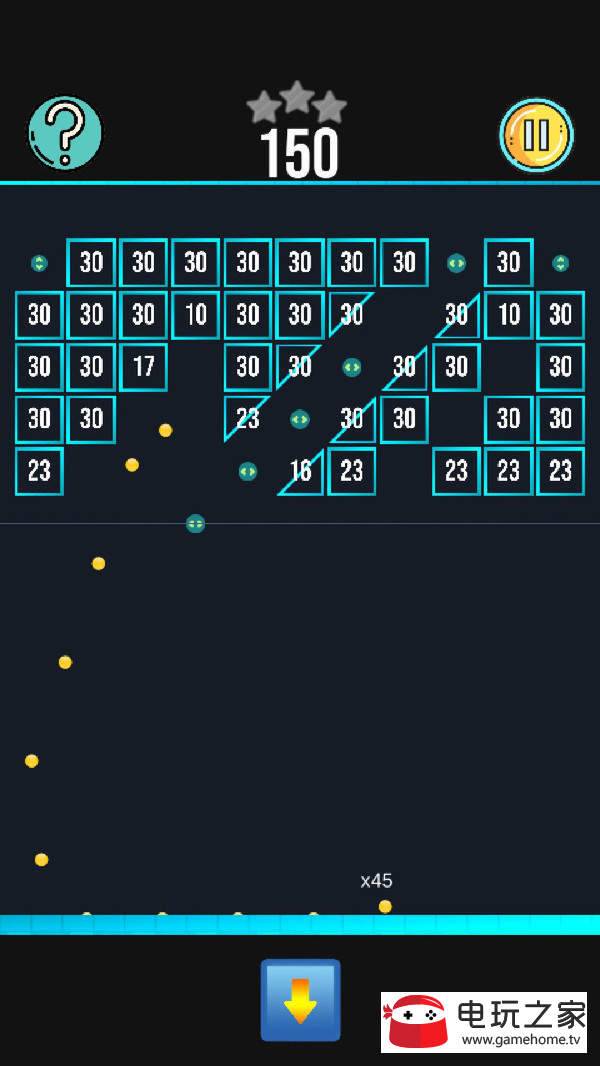Open the help question mark button
This screenshot has height=1066, width=600.
[65, 134]
